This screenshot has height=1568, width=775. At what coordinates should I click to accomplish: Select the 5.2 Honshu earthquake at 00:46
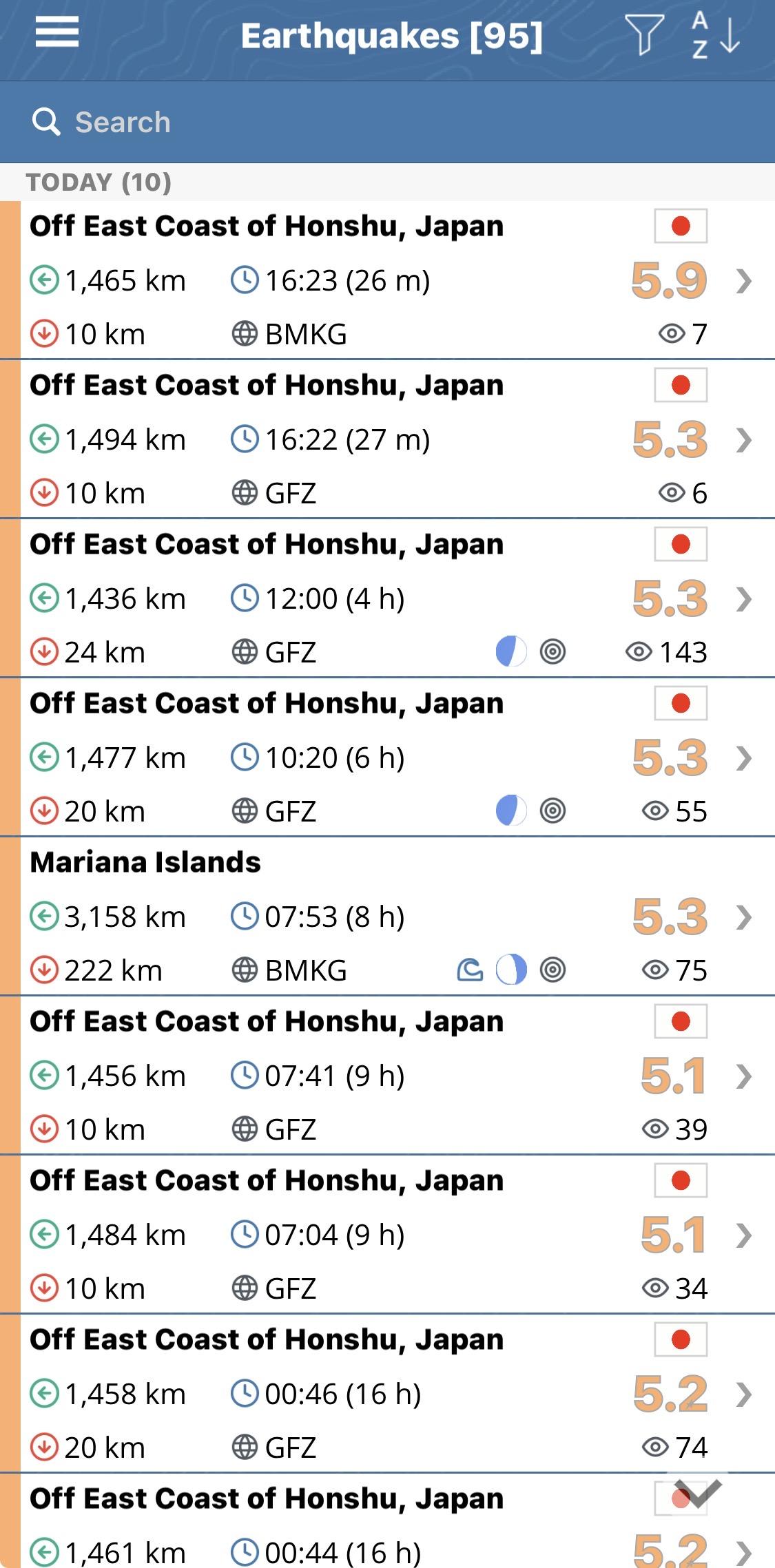click(x=386, y=1394)
